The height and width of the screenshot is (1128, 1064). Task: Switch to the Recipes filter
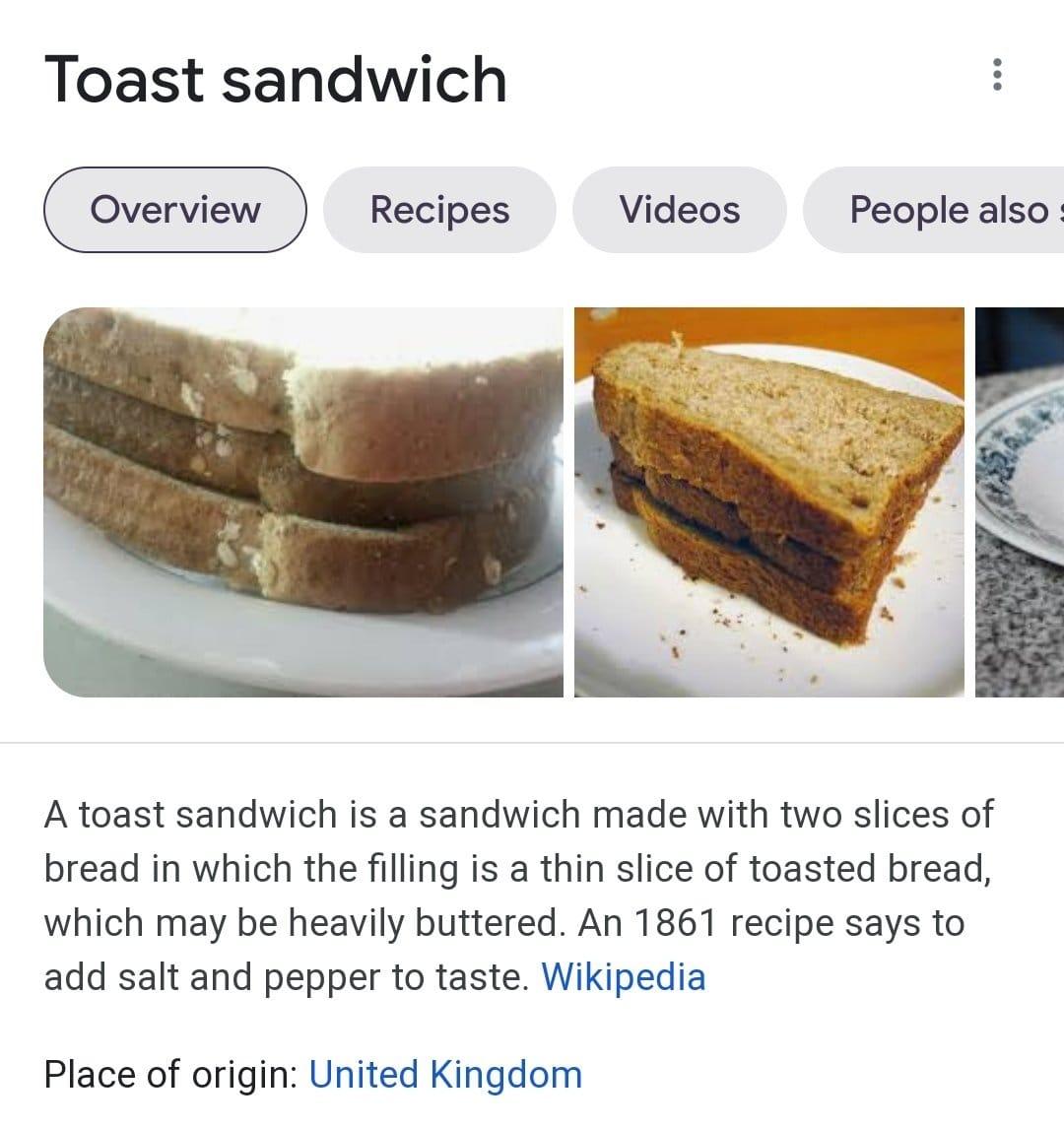click(x=439, y=209)
